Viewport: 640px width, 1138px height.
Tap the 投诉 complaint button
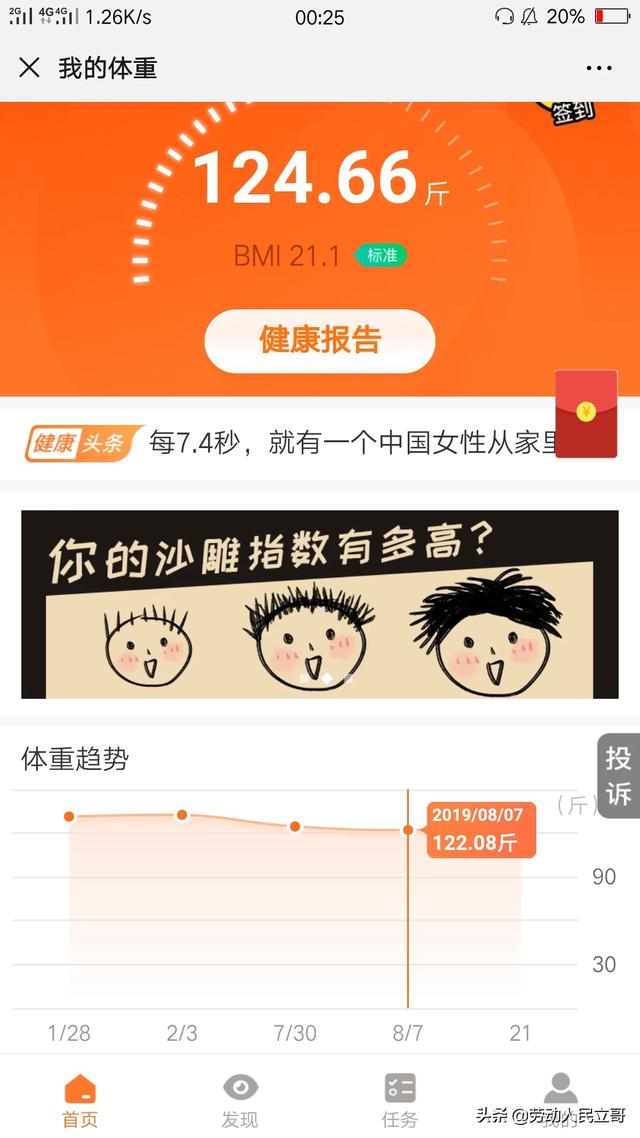[x=618, y=775]
